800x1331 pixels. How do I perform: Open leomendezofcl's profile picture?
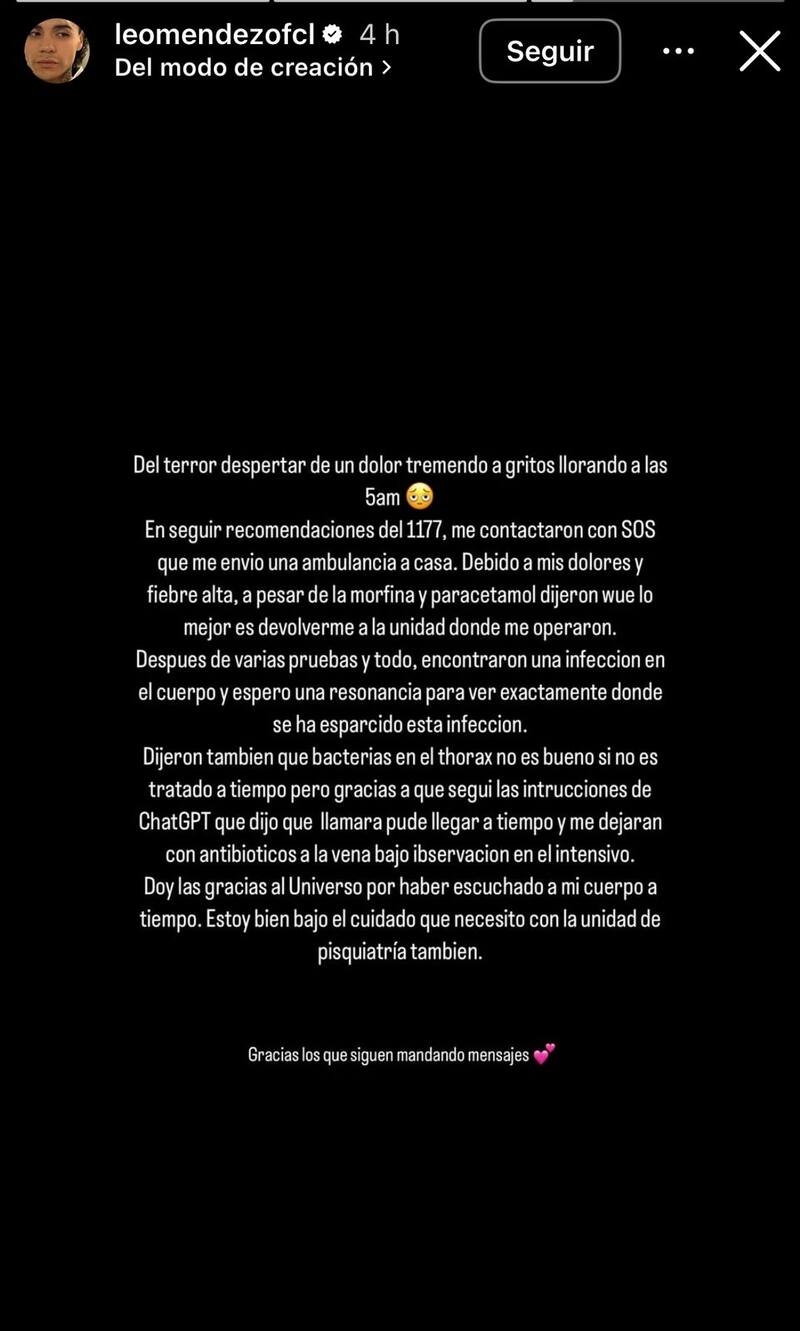pyautogui.click(x=57, y=51)
